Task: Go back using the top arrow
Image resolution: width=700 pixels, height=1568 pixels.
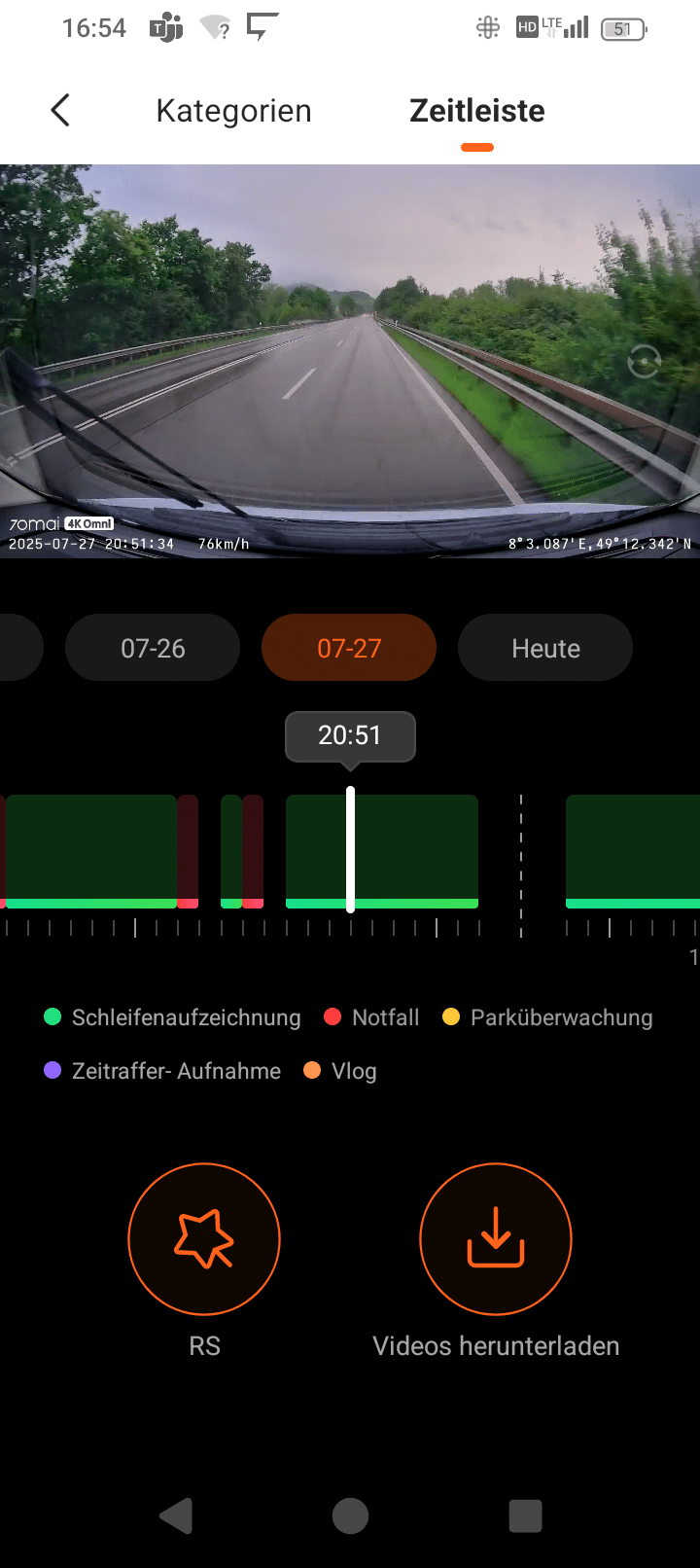Action: point(60,110)
